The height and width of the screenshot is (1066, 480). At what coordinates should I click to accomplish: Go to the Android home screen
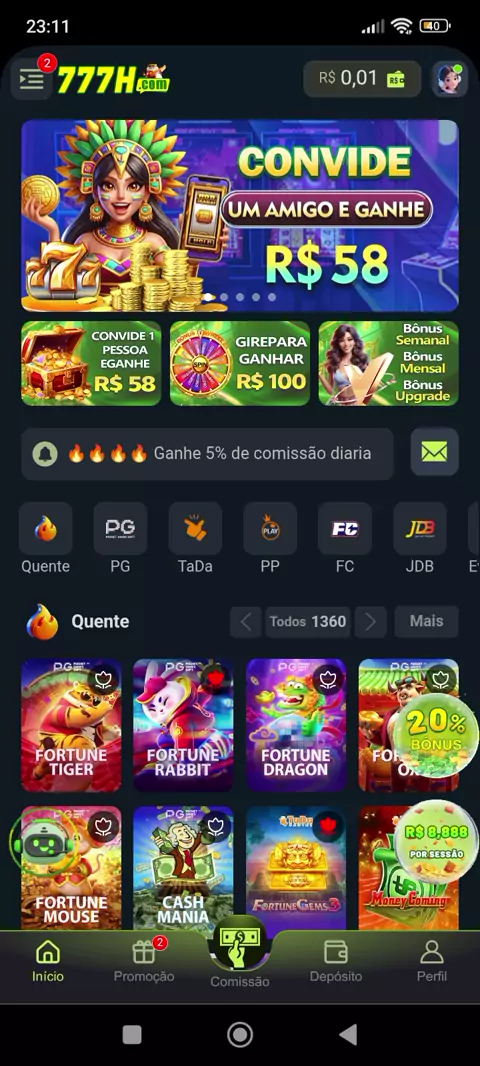(240, 1035)
